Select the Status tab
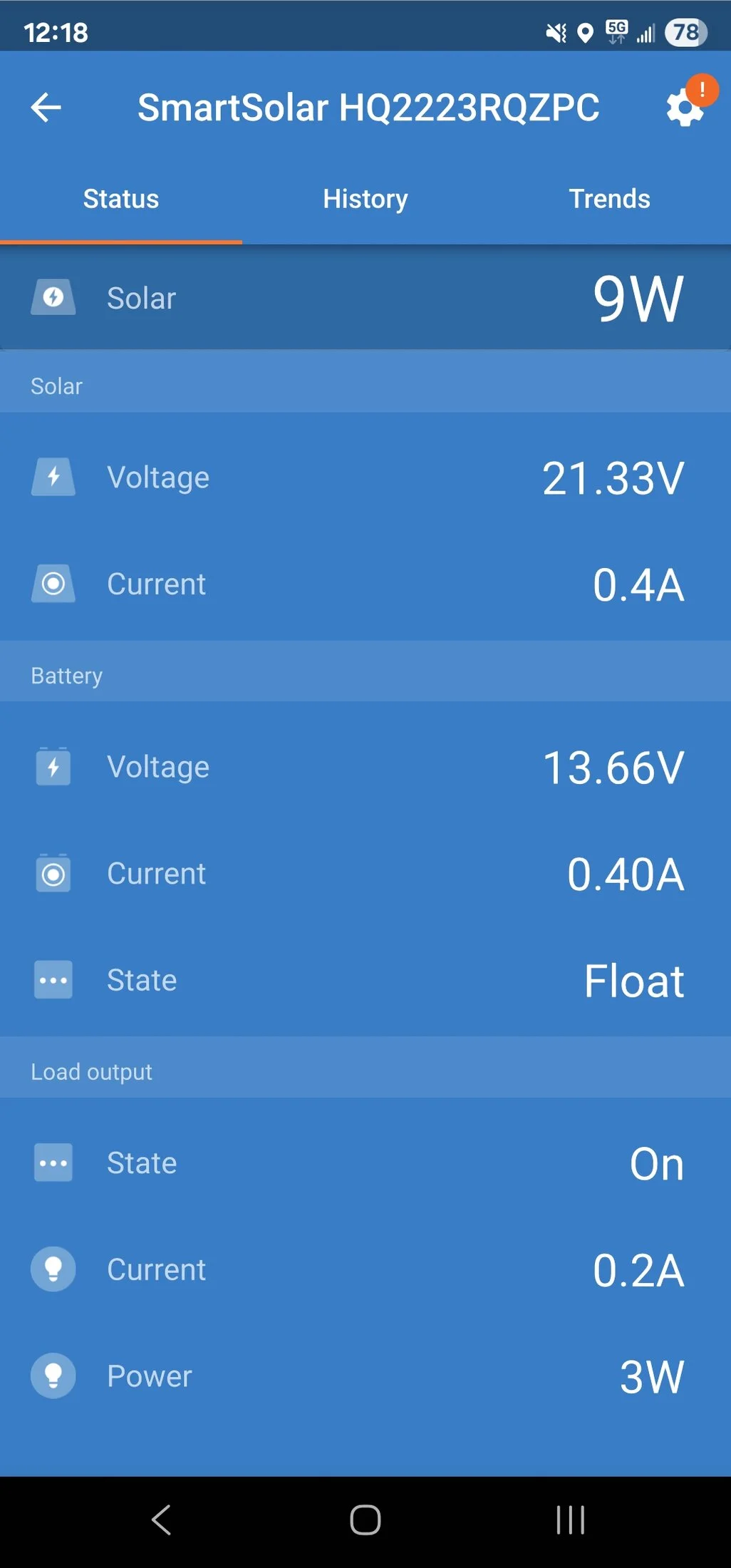The width and height of the screenshot is (731, 1568). (x=121, y=199)
